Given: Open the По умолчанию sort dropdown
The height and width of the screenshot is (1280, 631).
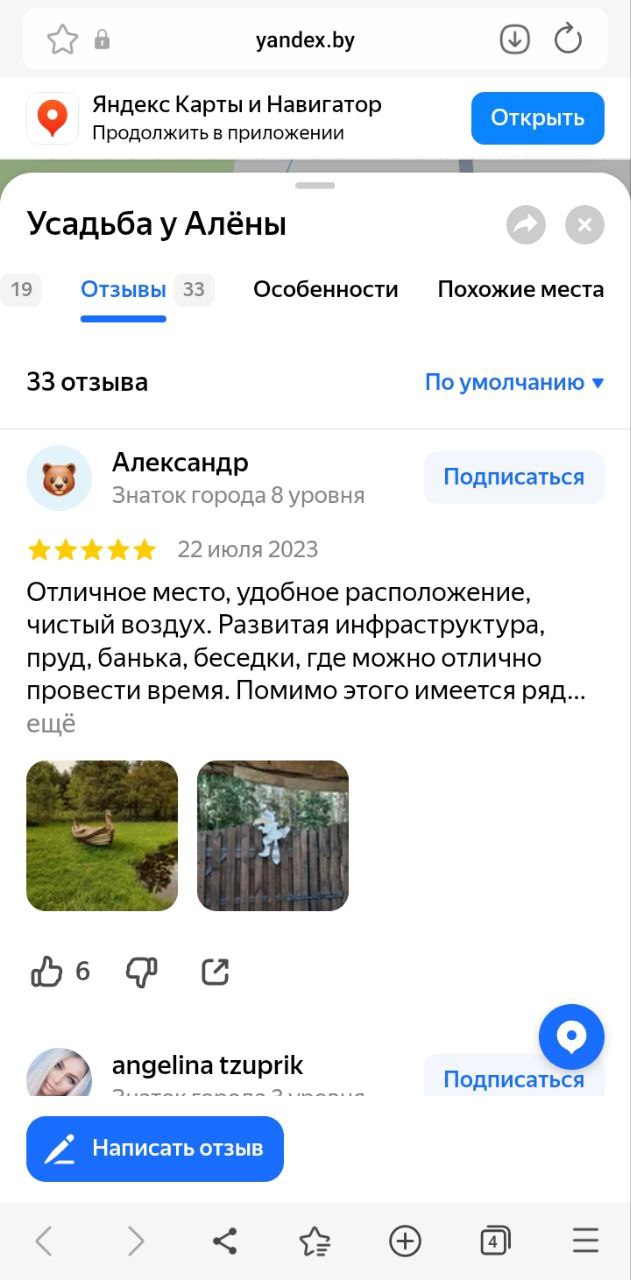Looking at the screenshot, I should [515, 382].
